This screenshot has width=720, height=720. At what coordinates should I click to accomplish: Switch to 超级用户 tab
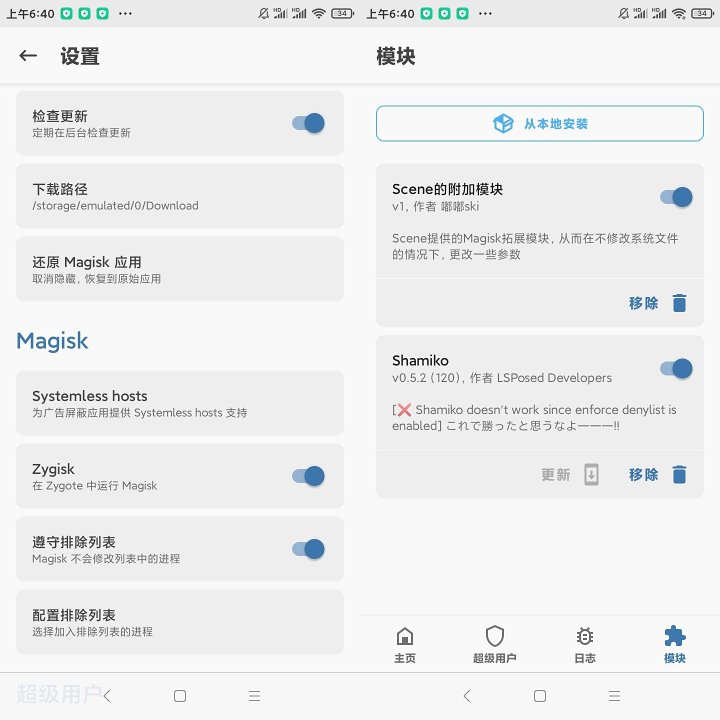[495, 645]
